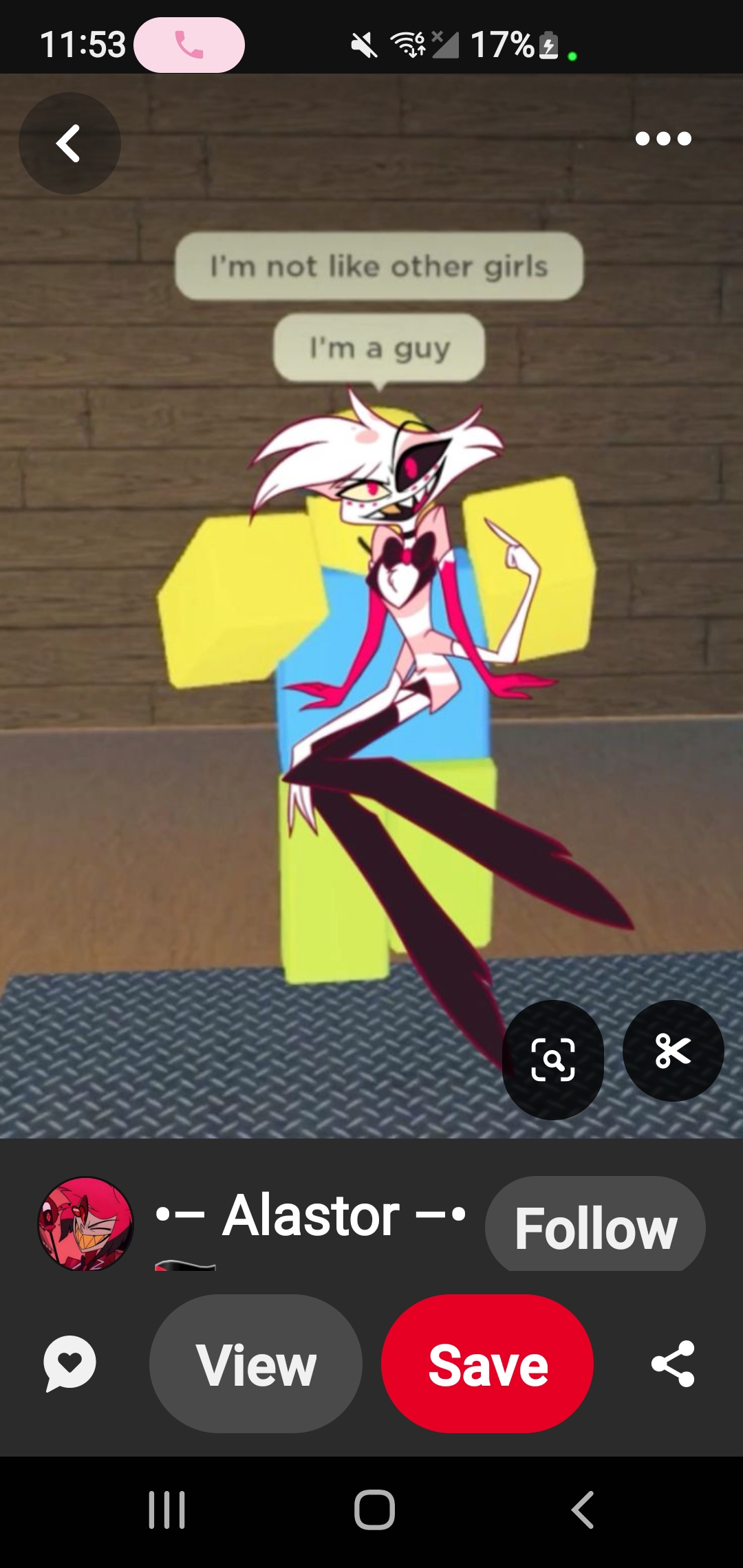Go to the home screen
This screenshot has width=743, height=1568.
(374, 1510)
